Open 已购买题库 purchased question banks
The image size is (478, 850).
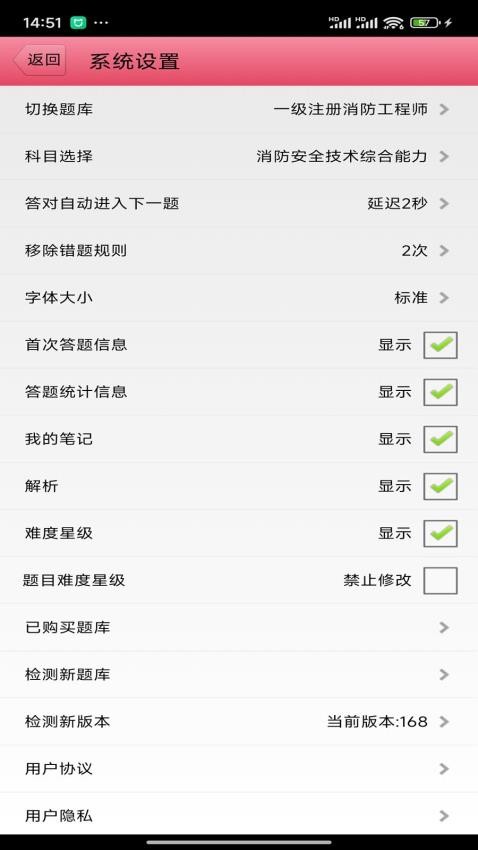239,628
